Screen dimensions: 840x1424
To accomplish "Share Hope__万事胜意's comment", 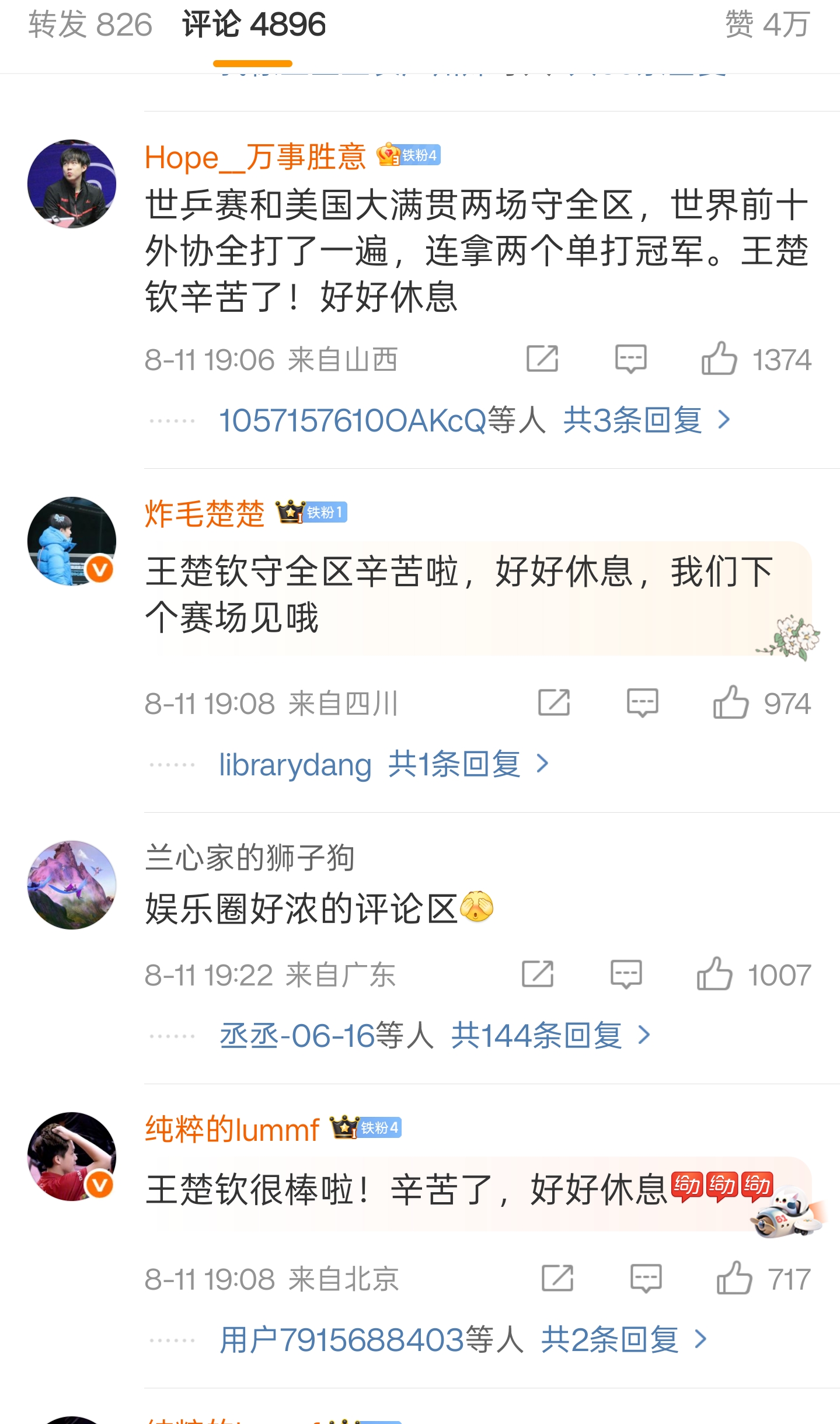I will [542, 358].
